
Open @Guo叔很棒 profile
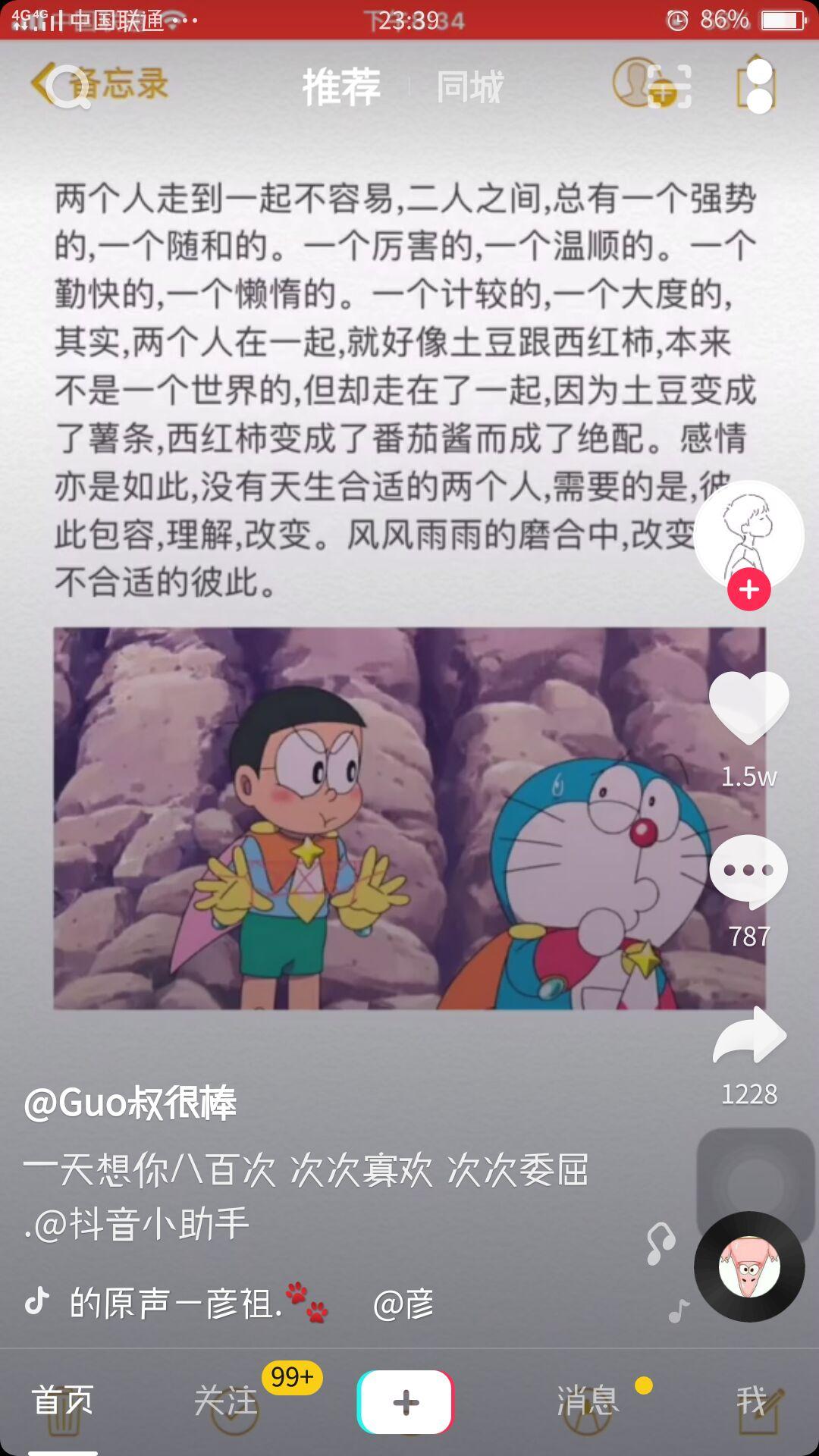click(x=130, y=1103)
